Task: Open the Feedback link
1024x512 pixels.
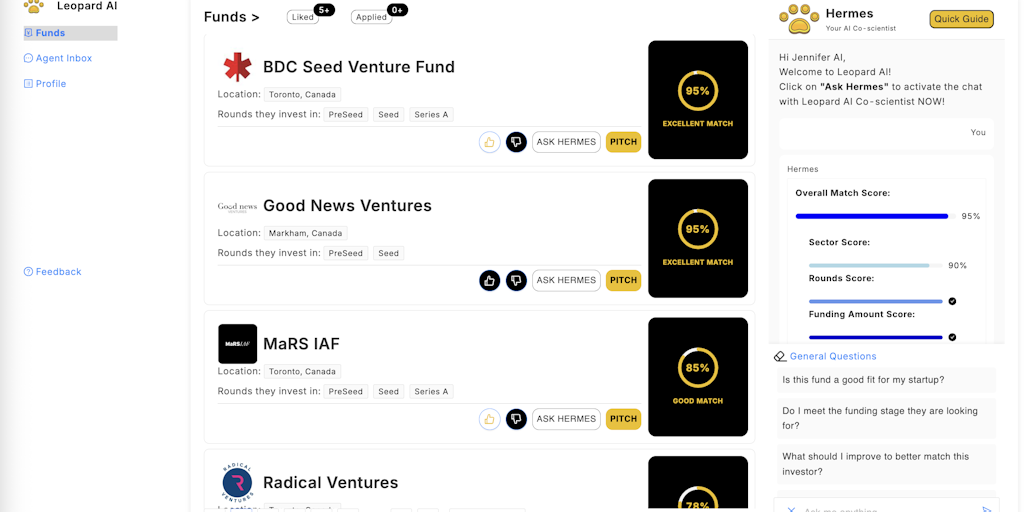Action: (x=58, y=272)
